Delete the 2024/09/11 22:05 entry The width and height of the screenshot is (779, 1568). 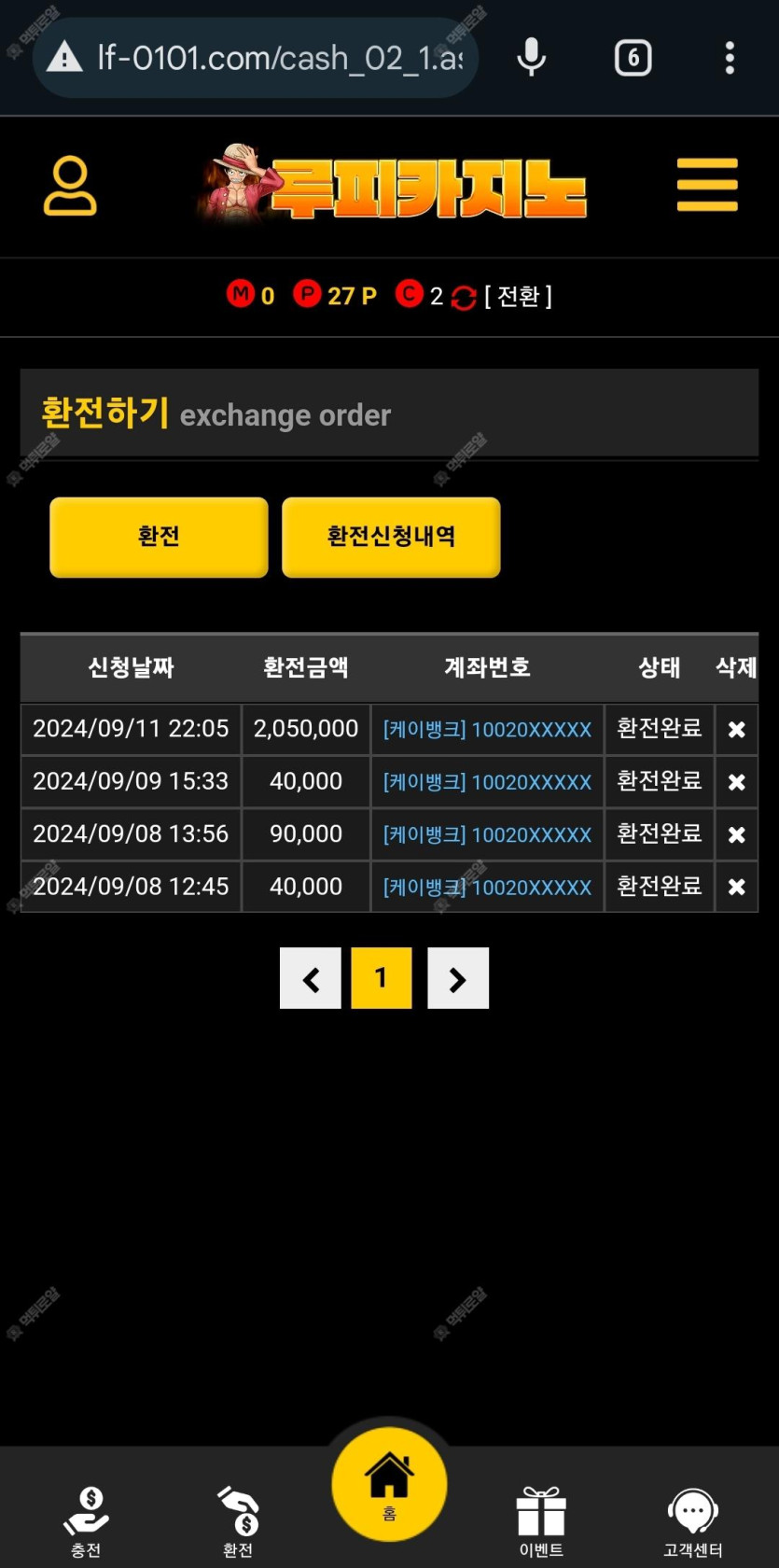click(736, 730)
